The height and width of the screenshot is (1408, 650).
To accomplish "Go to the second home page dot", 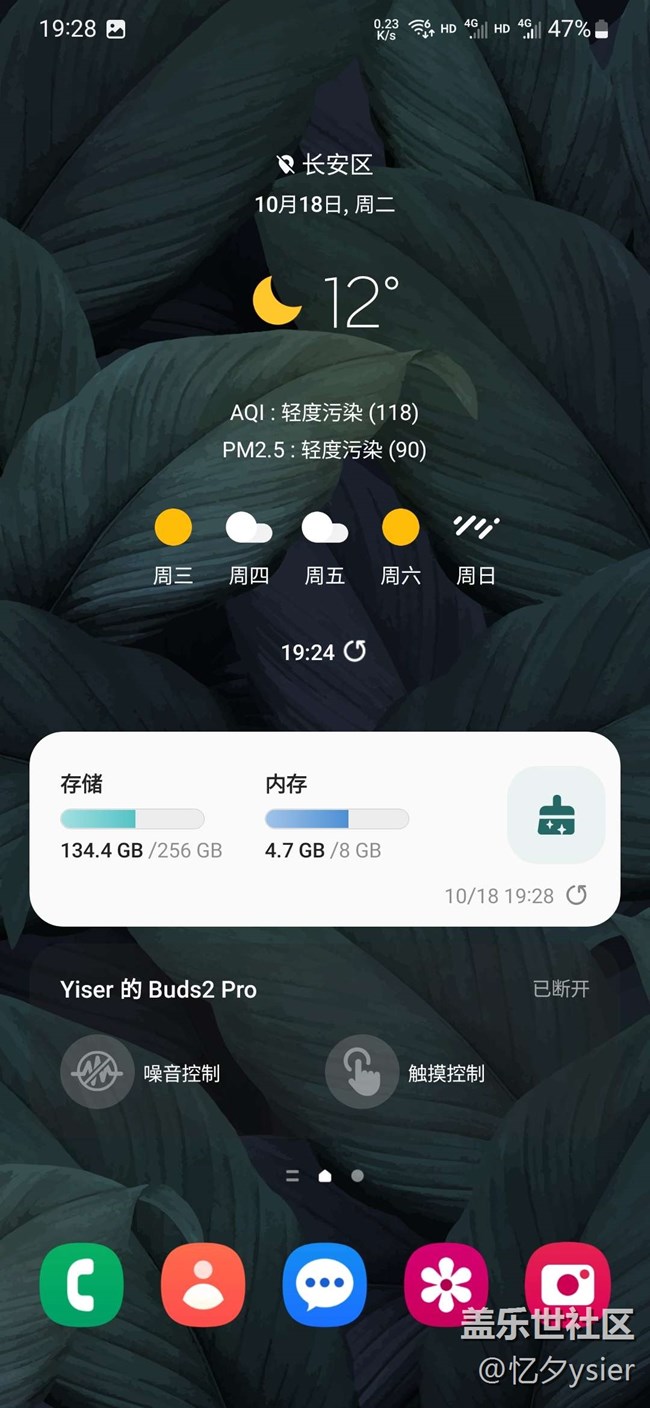I will tap(357, 1176).
